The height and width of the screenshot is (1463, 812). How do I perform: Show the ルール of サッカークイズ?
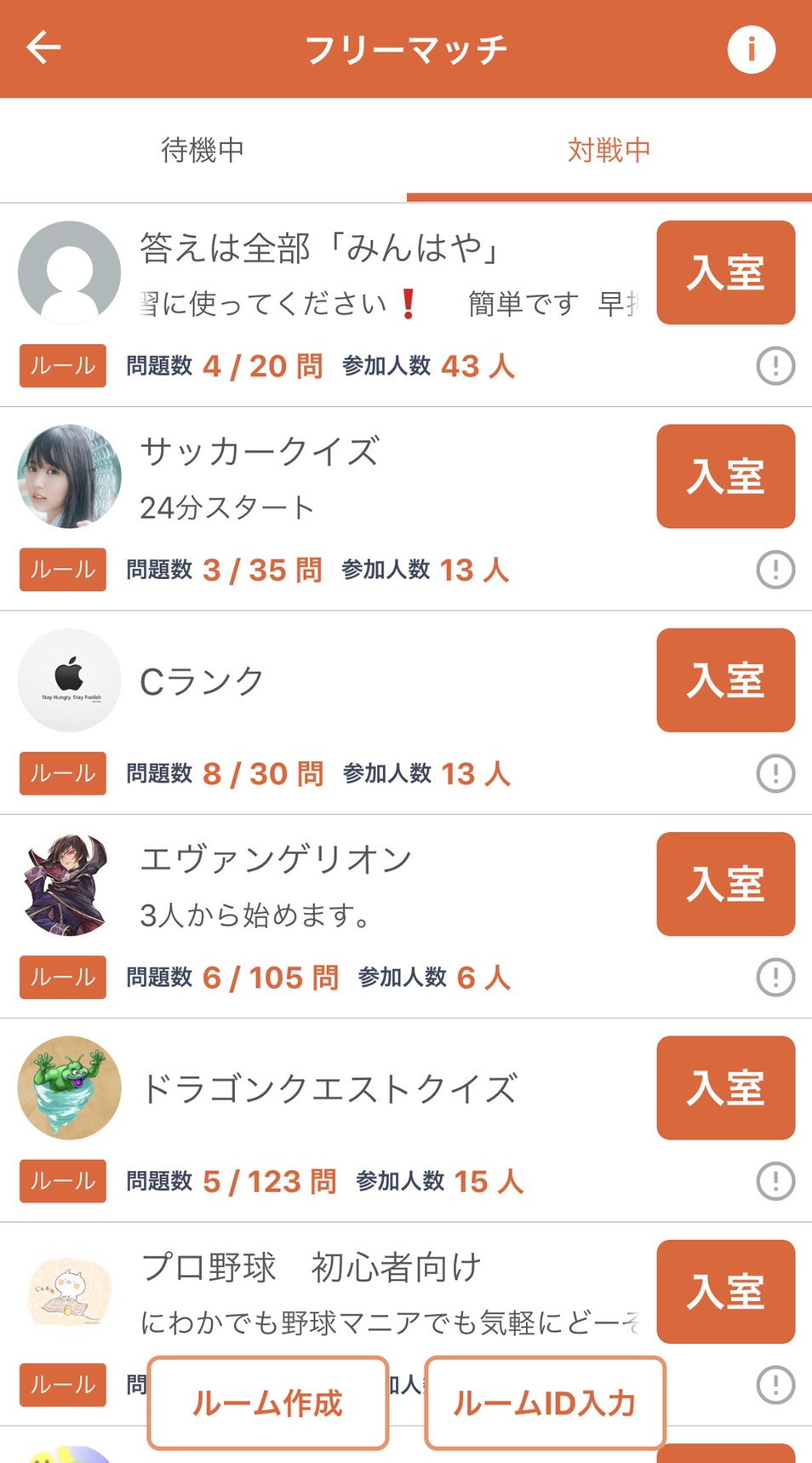[63, 570]
